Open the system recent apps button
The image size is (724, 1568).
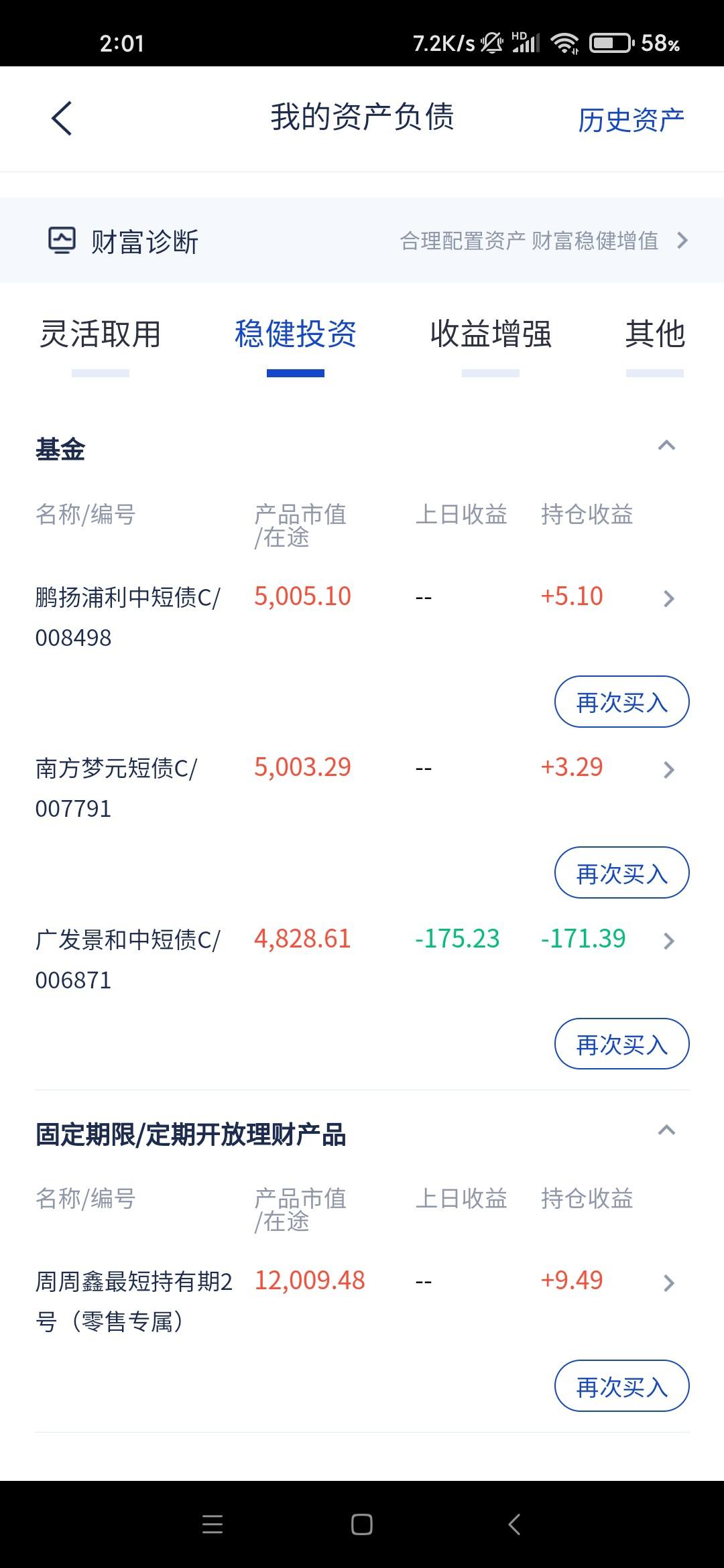(213, 1524)
